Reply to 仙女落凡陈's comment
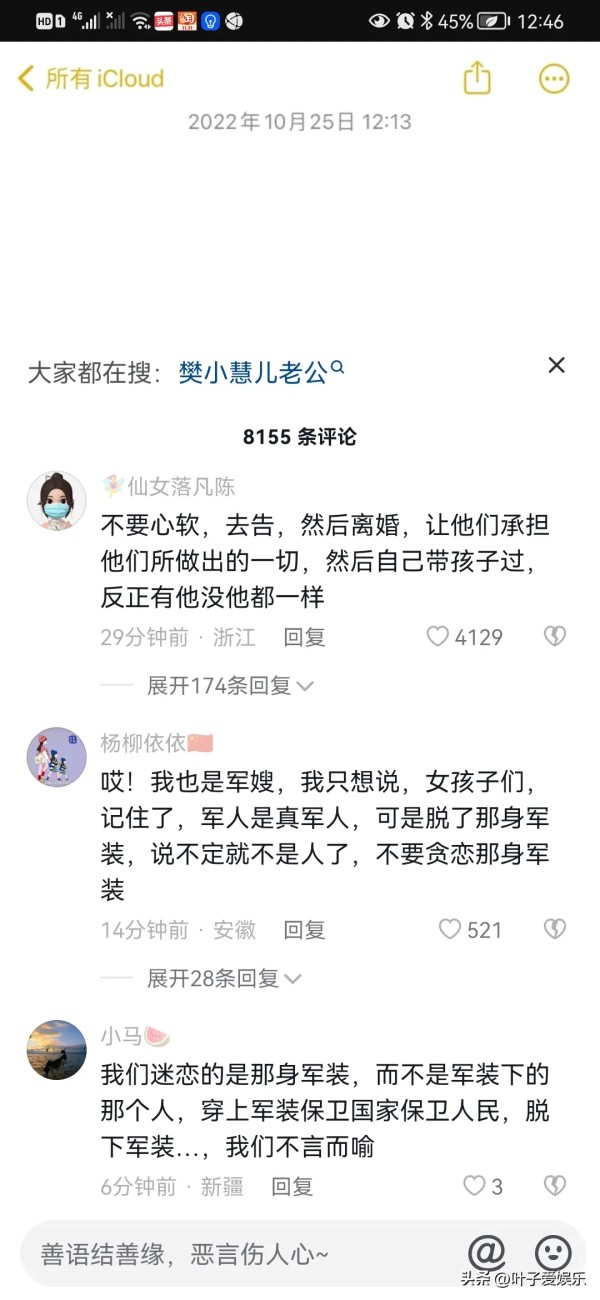 pos(304,637)
